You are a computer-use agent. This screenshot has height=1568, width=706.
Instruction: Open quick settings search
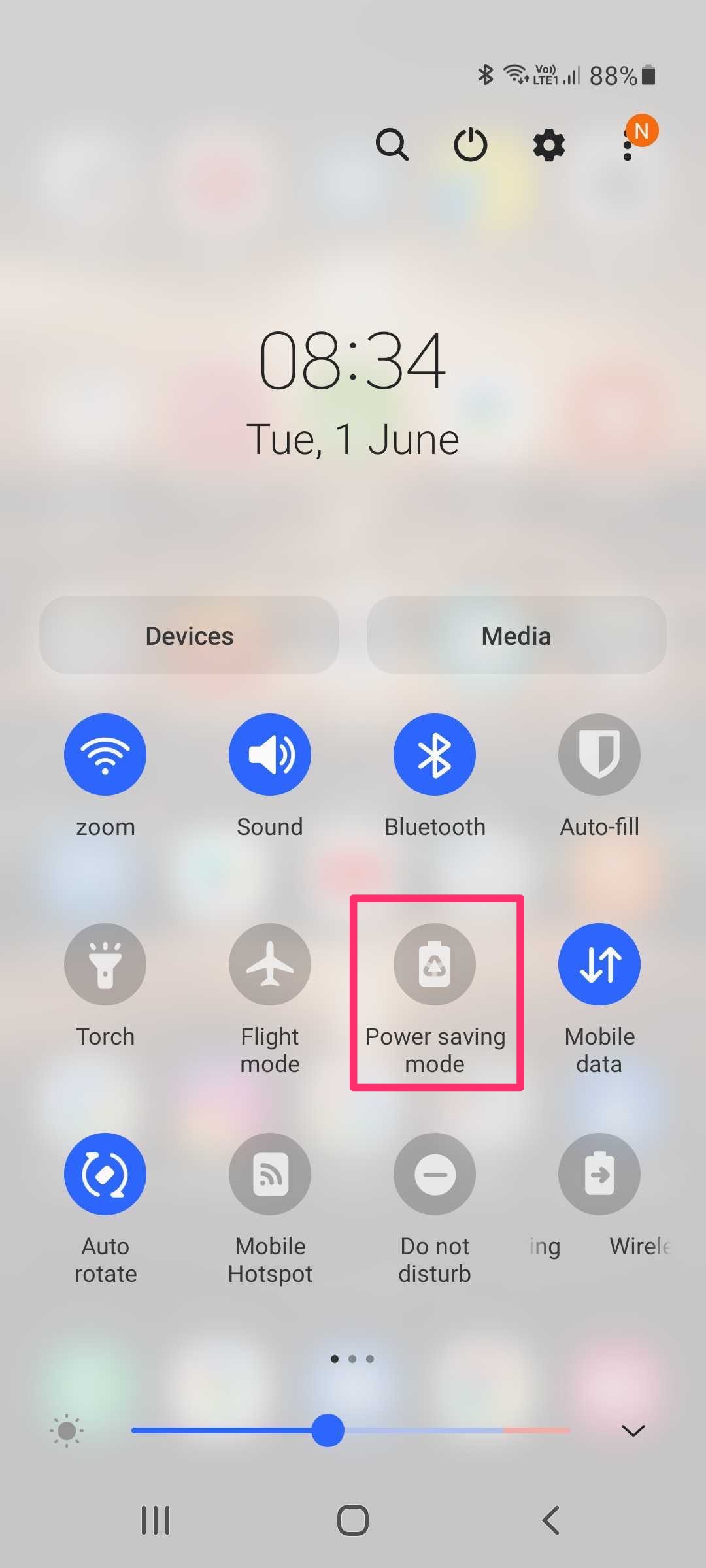[392, 144]
